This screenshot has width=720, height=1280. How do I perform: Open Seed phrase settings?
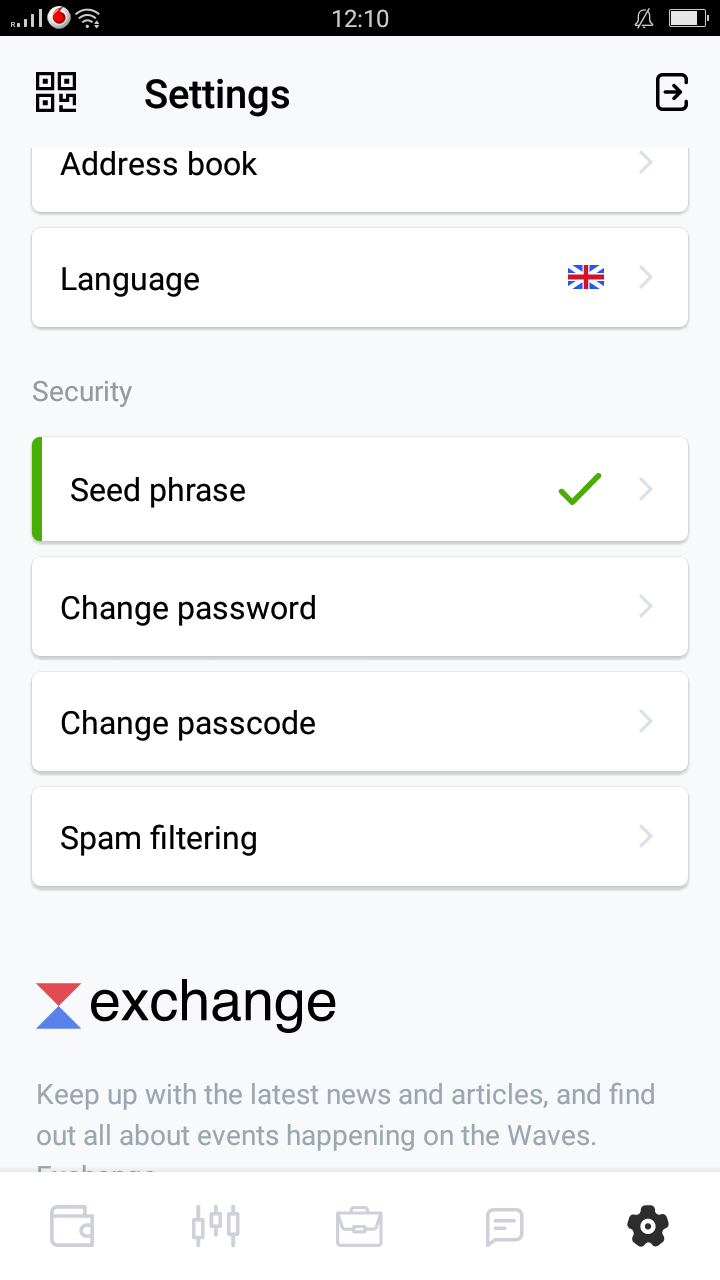coord(360,489)
